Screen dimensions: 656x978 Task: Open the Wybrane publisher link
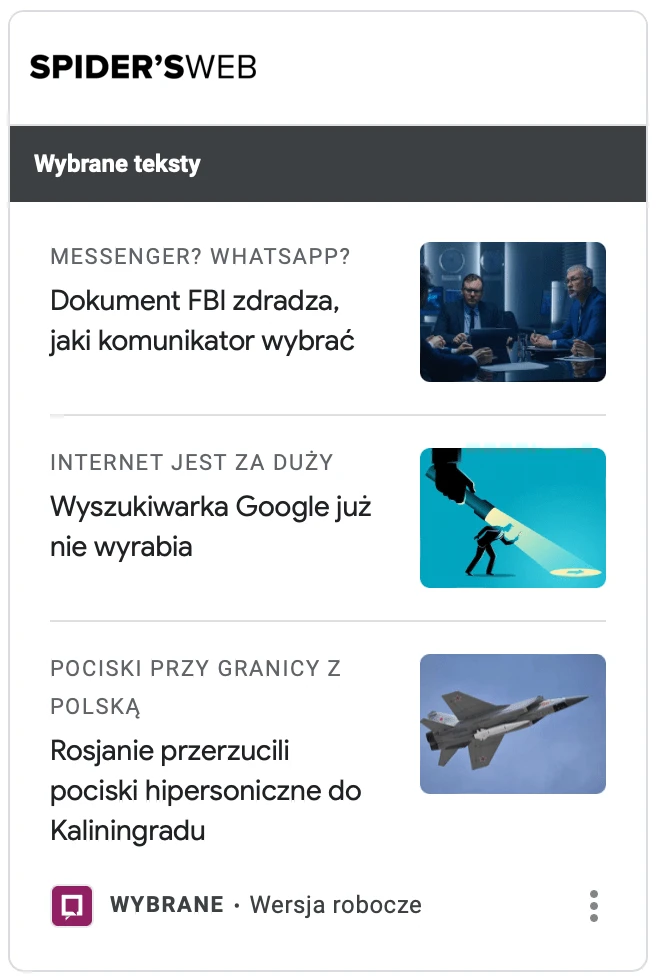(x=166, y=905)
